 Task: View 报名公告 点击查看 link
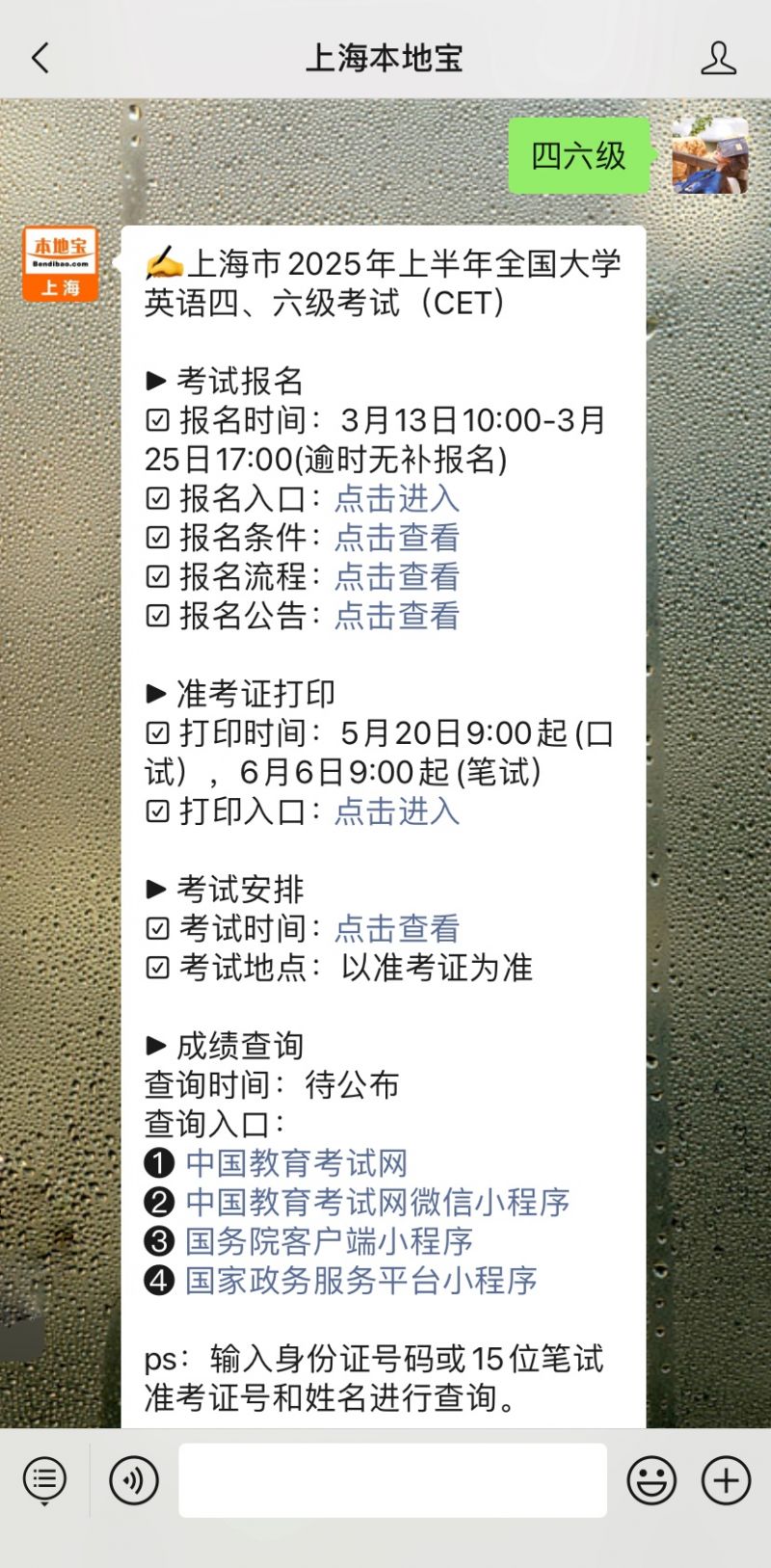click(396, 616)
